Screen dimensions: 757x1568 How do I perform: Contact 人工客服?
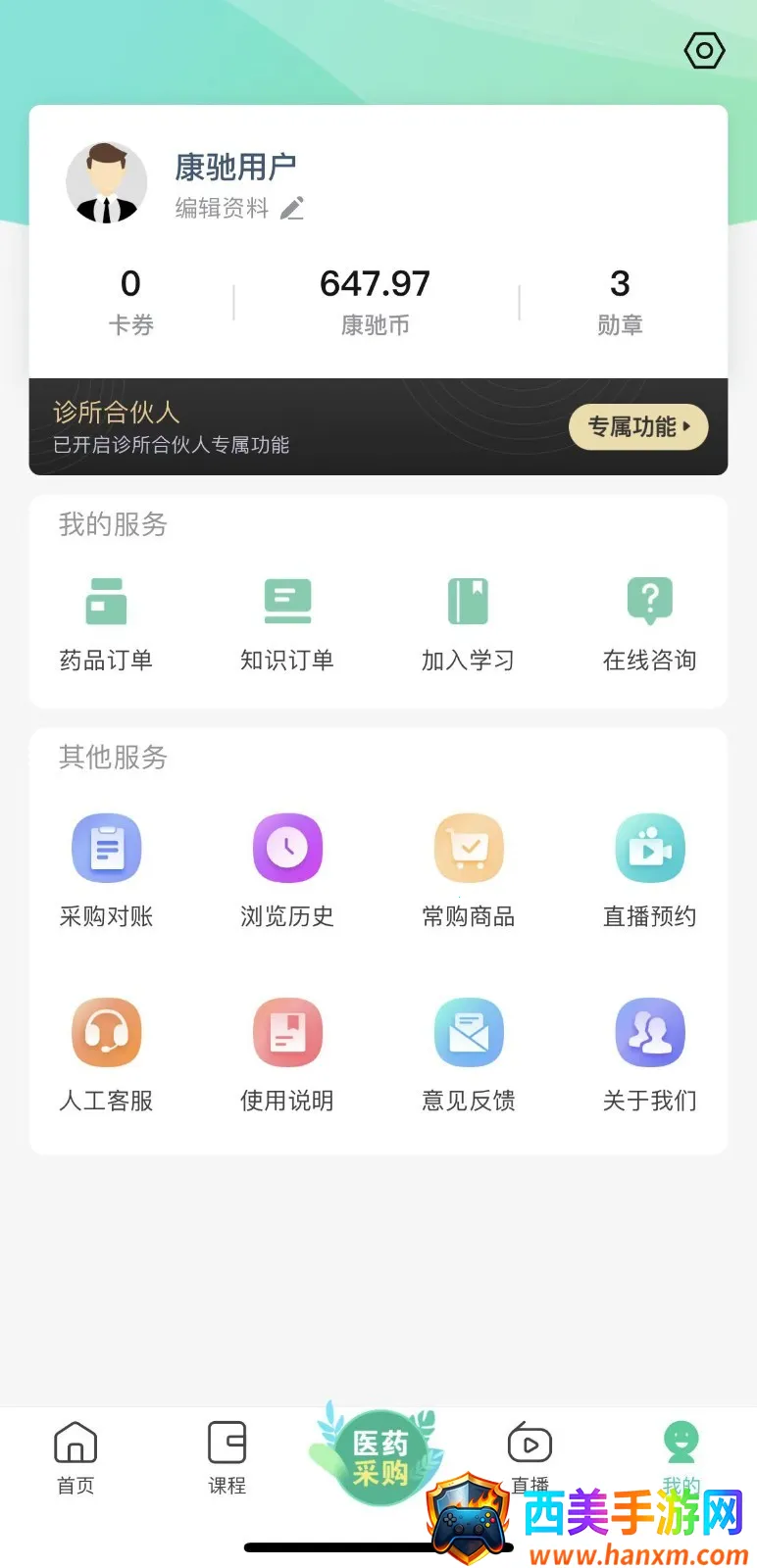[x=106, y=1053]
